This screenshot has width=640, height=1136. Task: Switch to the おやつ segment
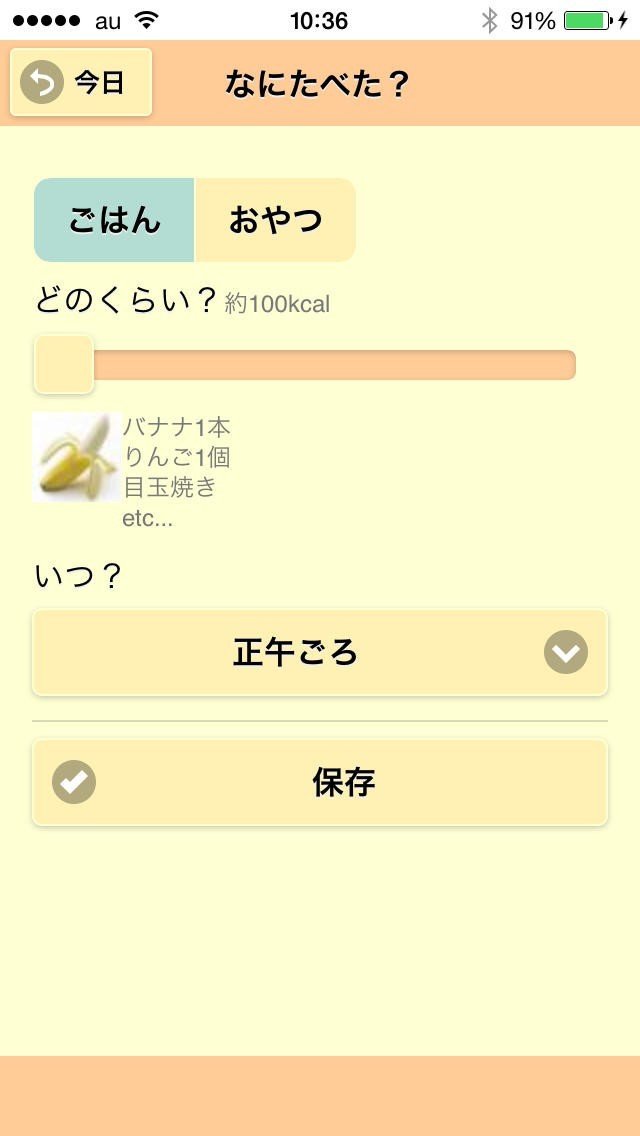click(275, 220)
